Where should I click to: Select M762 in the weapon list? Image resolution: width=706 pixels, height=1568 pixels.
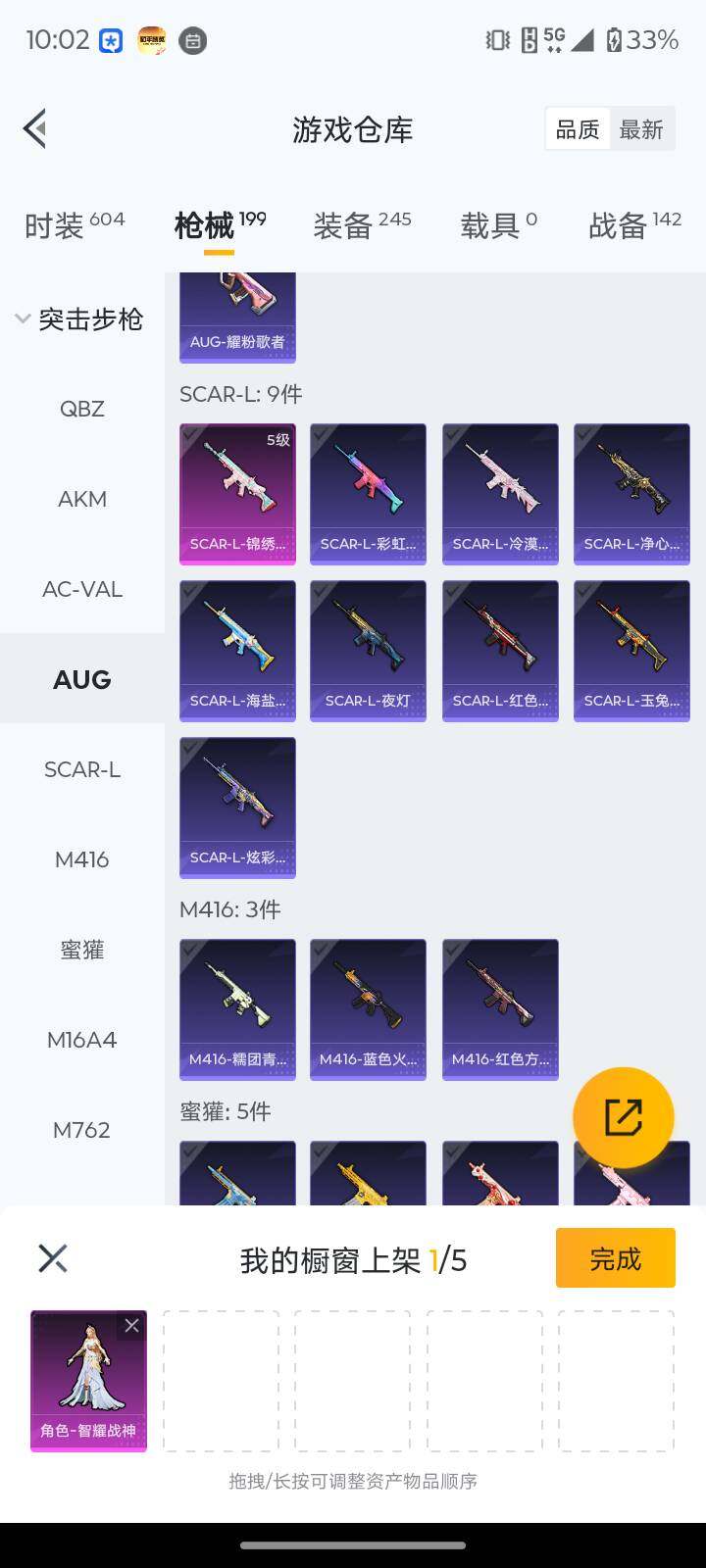[82, 1130]
